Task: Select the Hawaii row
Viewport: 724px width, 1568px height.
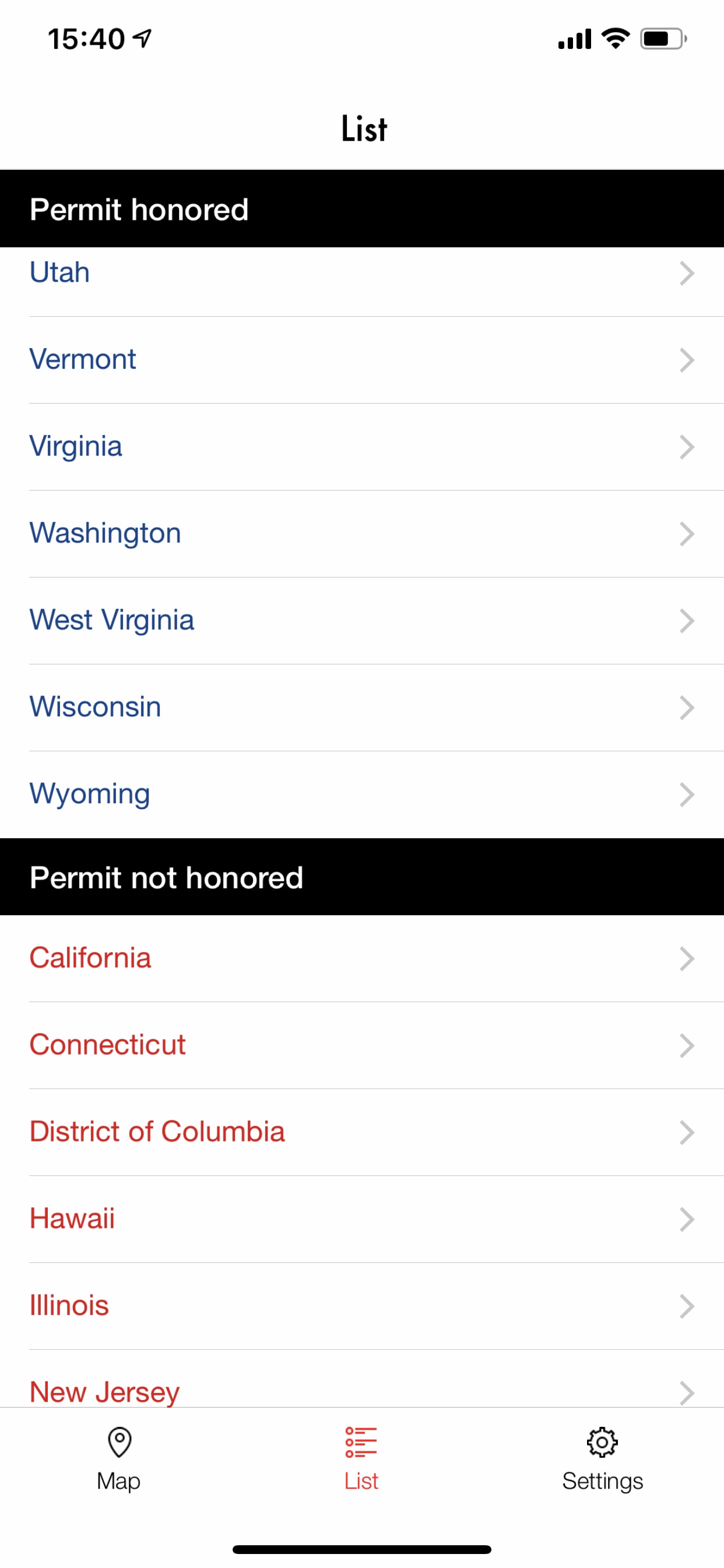Action: click(x=362, y=1220)
